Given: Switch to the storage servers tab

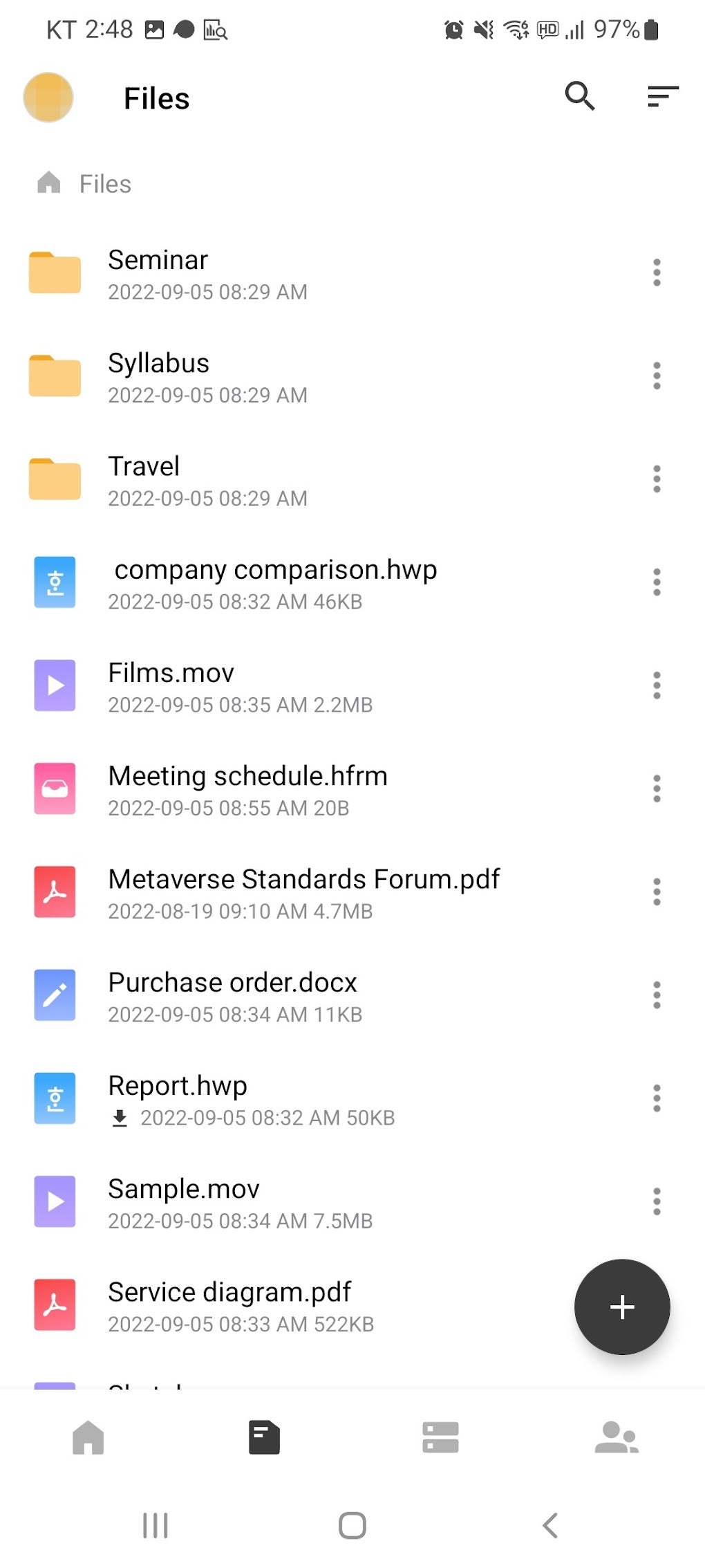Looking at the screenshot, I should (440, 1438).
